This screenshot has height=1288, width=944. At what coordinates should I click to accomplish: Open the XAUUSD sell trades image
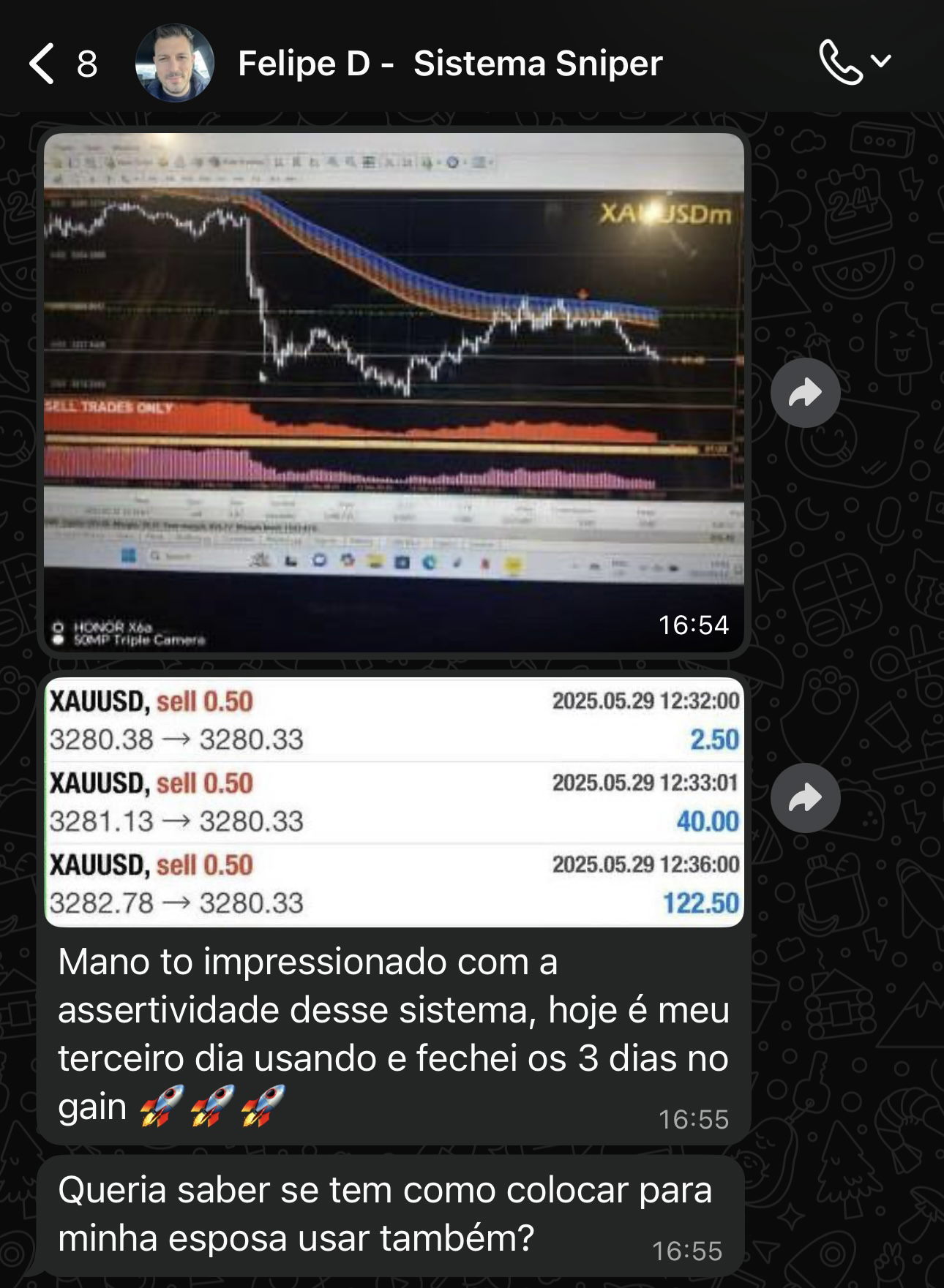tap(394, 802)
